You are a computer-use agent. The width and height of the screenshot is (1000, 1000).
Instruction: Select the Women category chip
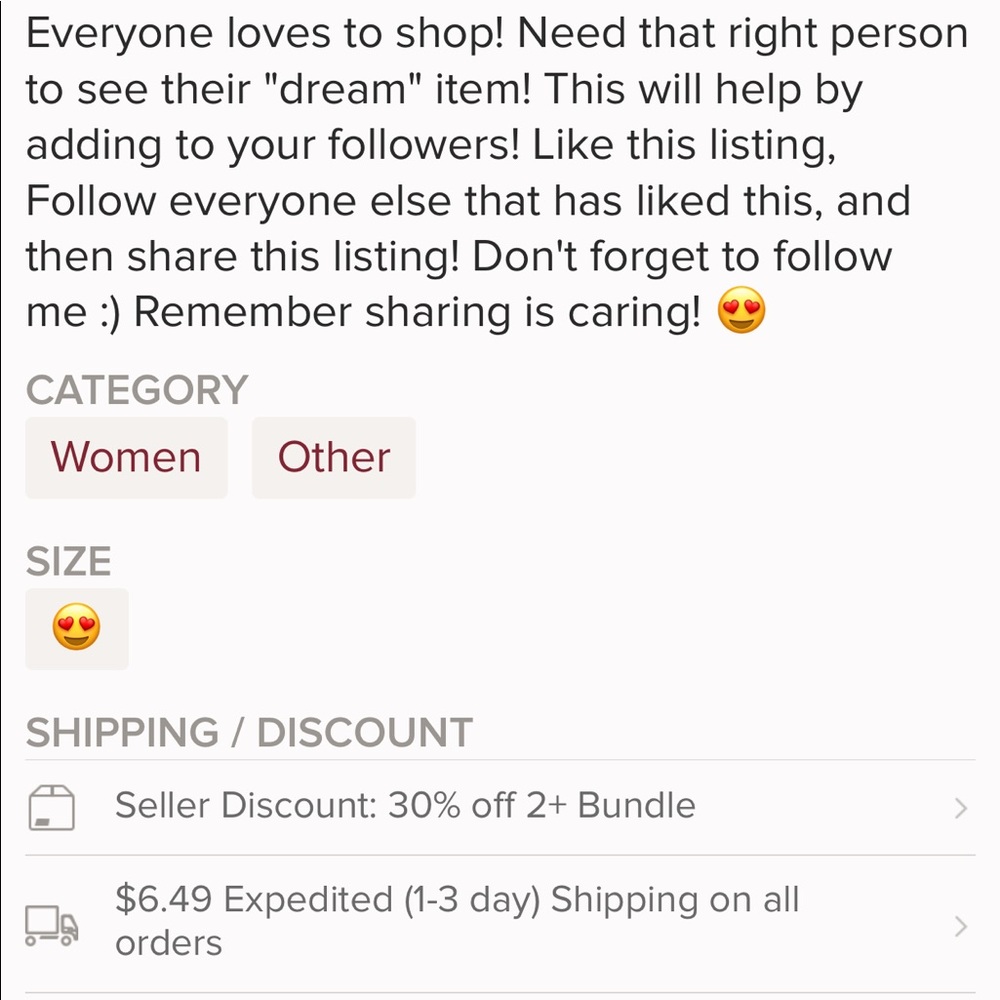pos(126,458)
